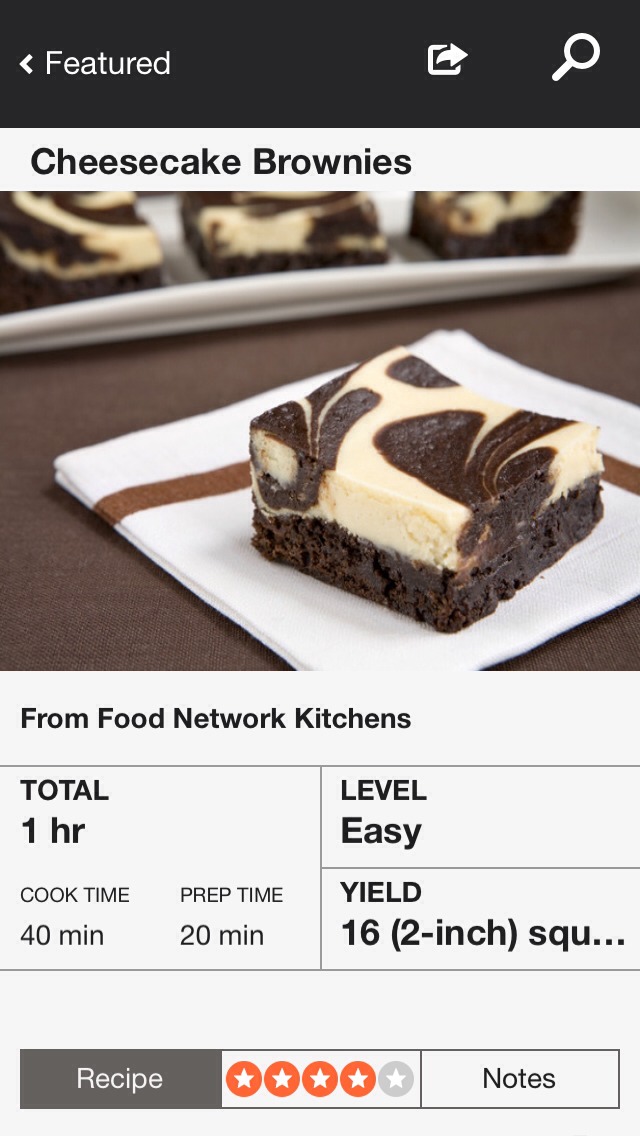This screenshot has width=640, height=1136.
Task: Share this Cheesecake Brownies recipe
Action: [447, 60]
